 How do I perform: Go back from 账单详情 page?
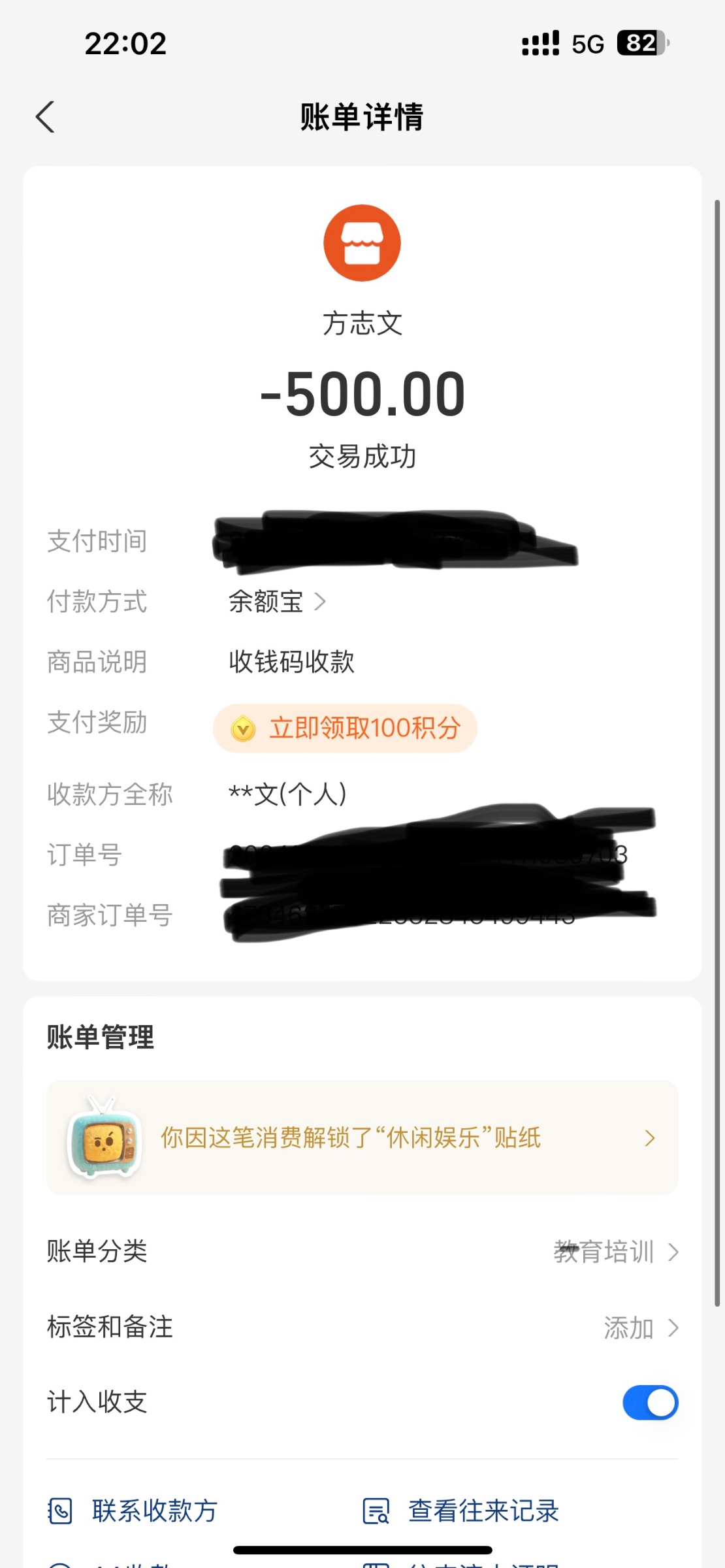pyautogui.click(x=46, y=118)
